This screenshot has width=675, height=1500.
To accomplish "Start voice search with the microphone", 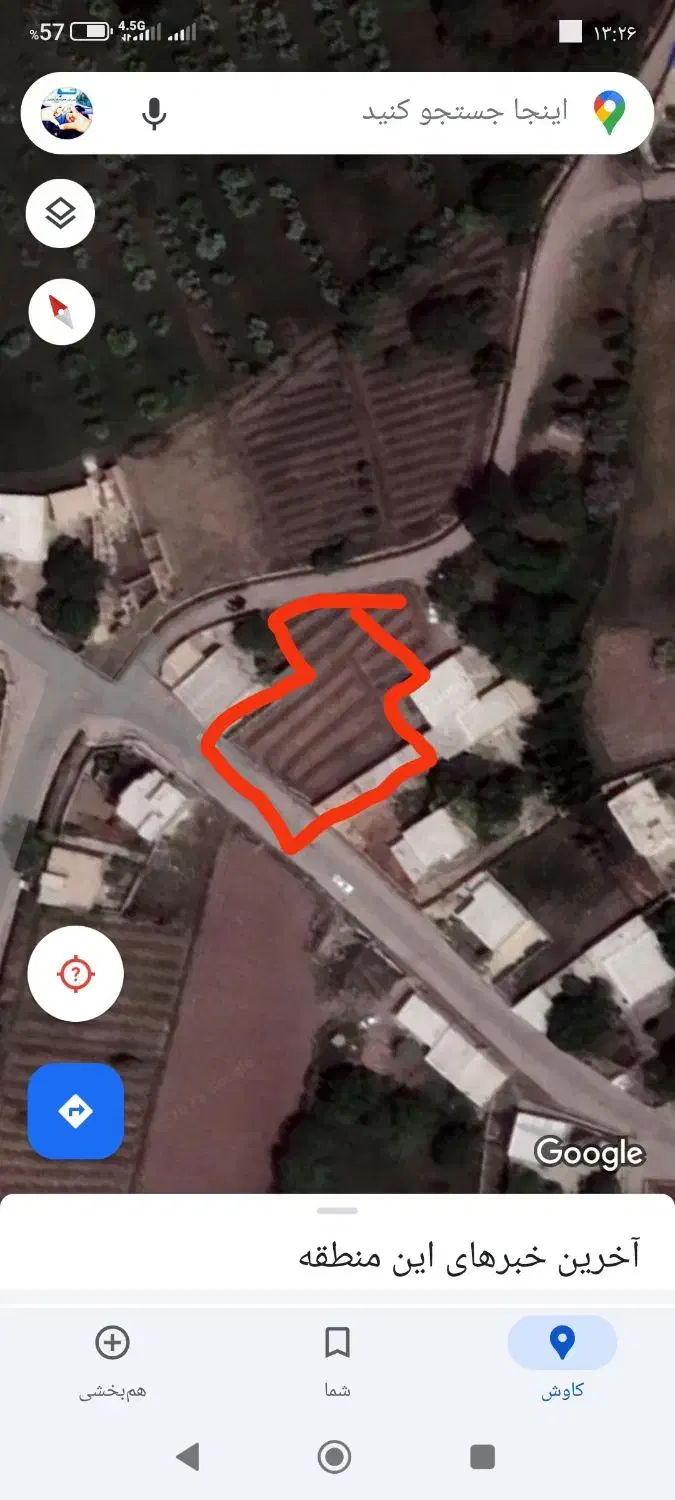I will [x=154, y=114].
